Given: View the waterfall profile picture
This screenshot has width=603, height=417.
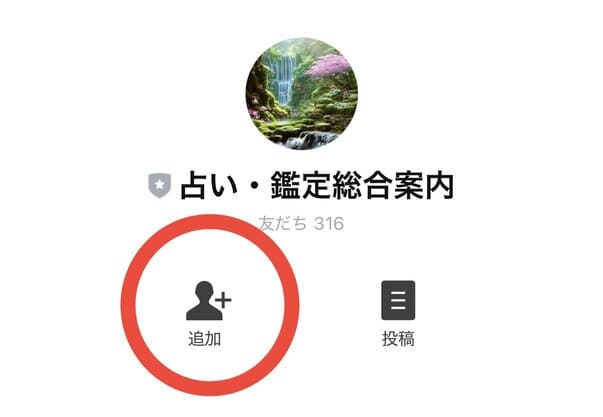Looking at the screenshot, I should click(x=301, y=95).
